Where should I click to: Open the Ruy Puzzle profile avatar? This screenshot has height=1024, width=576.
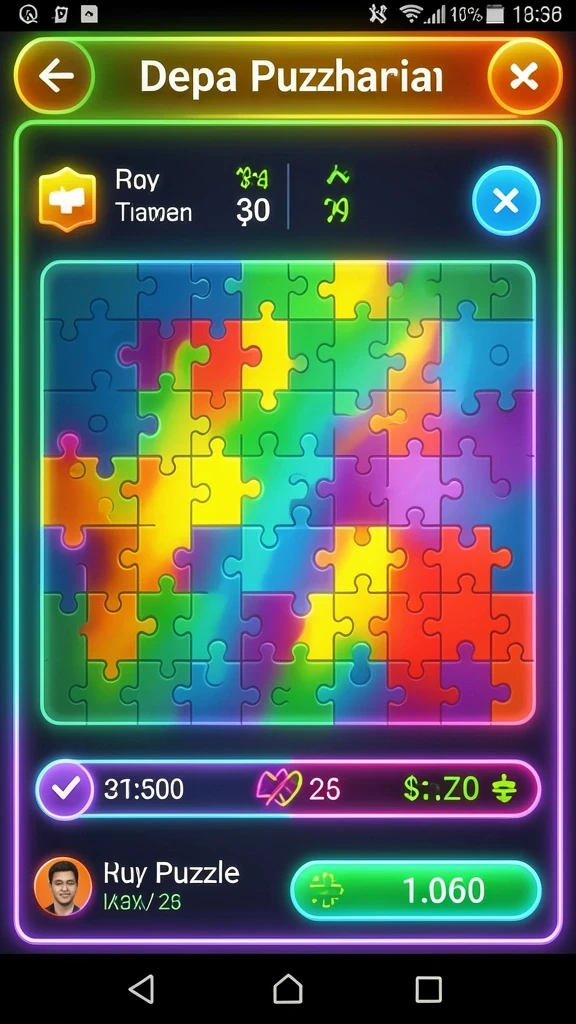(63, 886)
